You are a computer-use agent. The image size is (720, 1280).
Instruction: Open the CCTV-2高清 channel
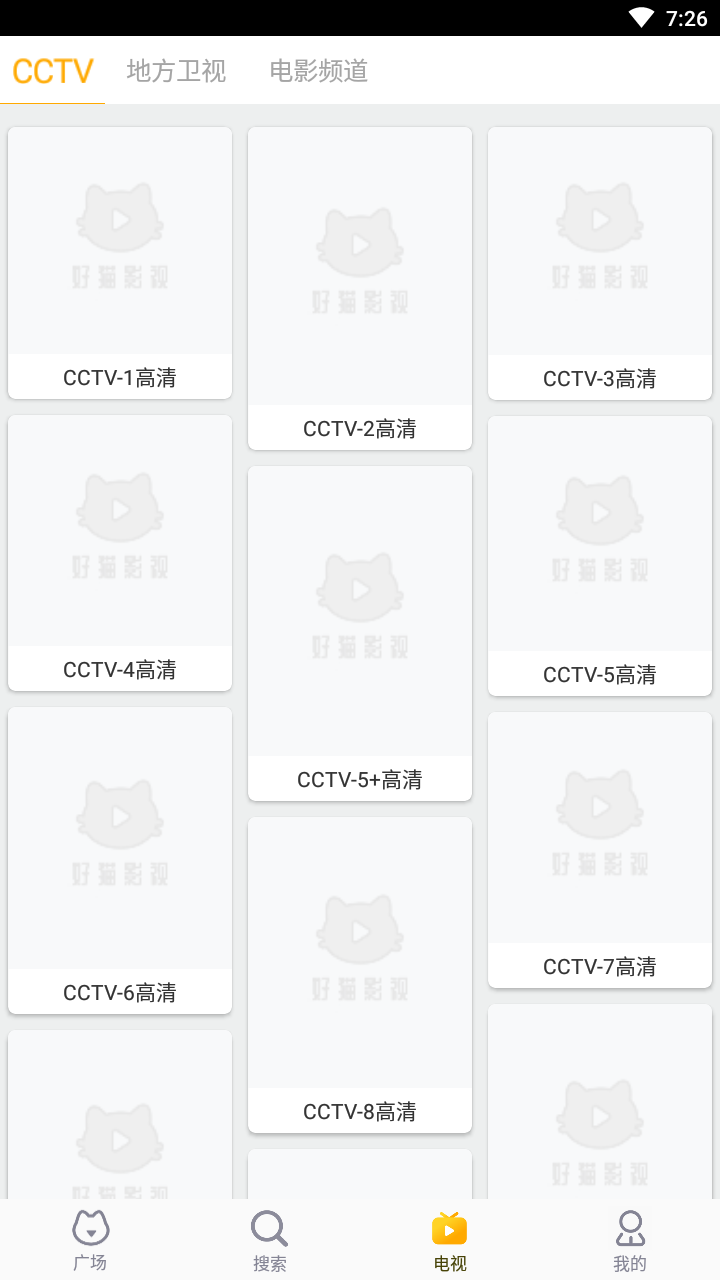tap(360, 288)
